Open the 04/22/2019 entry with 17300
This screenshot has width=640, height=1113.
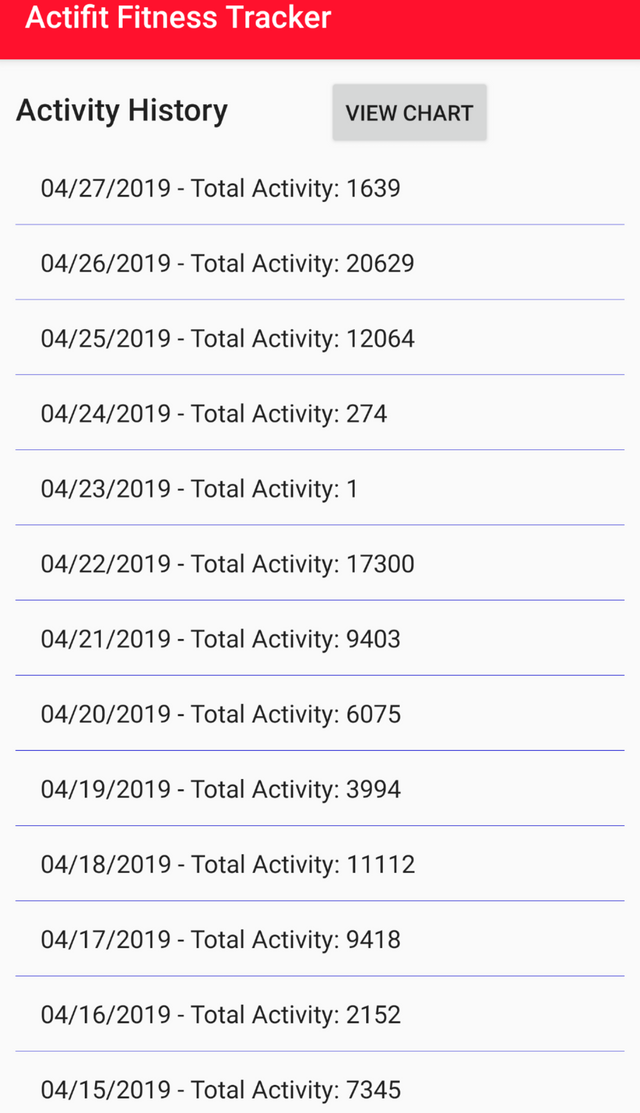[x=320, y=564]
